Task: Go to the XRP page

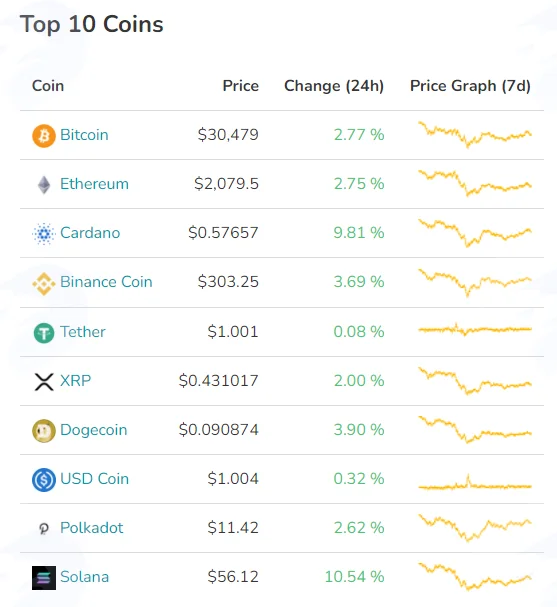Action: (x=75, y=381)
